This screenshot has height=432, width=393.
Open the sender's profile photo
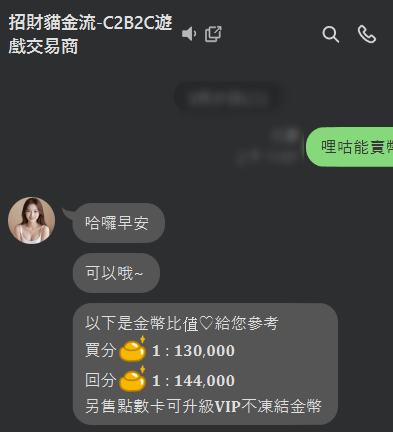[x=31, y=220]
